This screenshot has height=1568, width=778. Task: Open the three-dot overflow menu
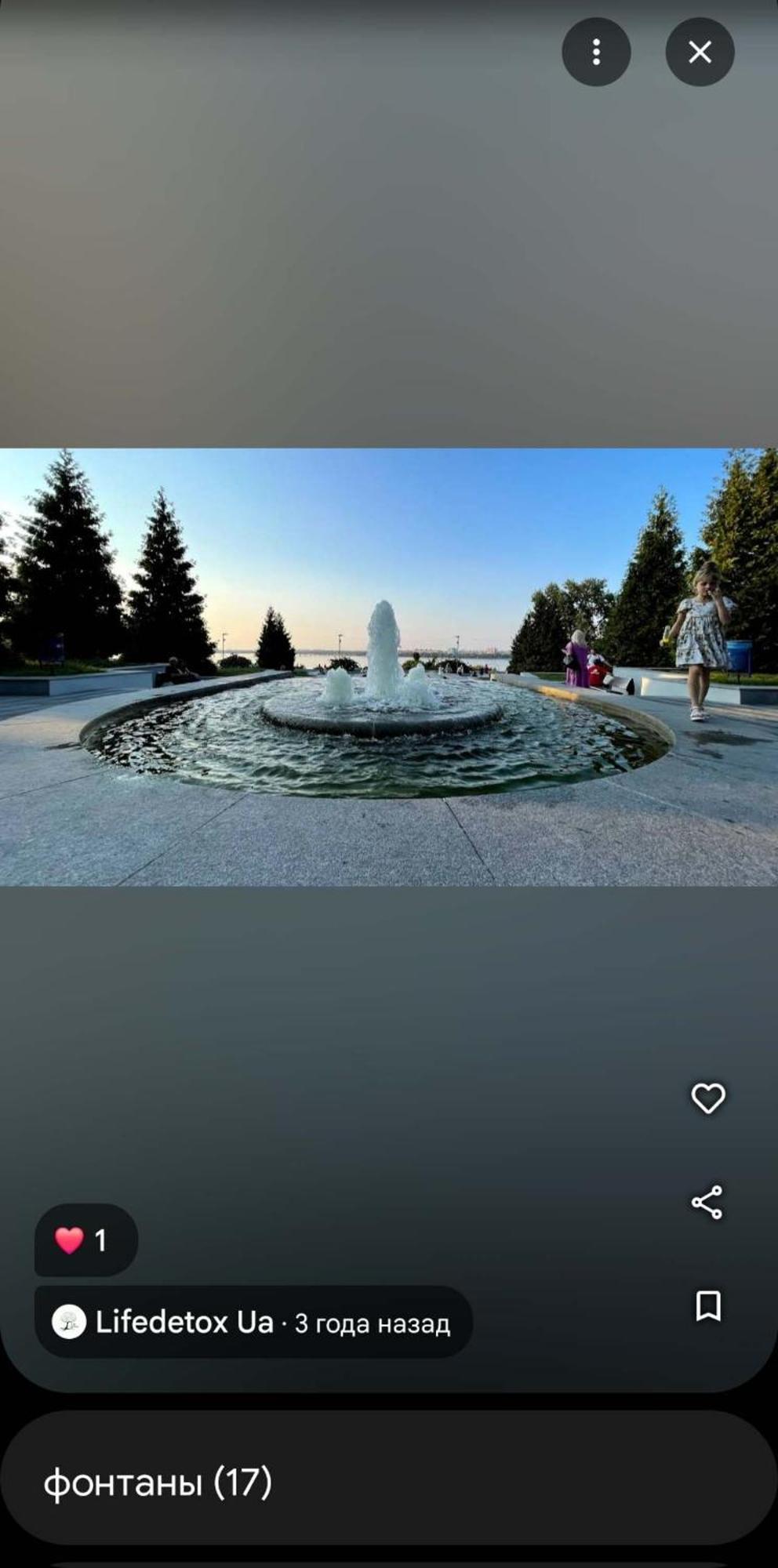pyautogui.click(x=596, y=52)
